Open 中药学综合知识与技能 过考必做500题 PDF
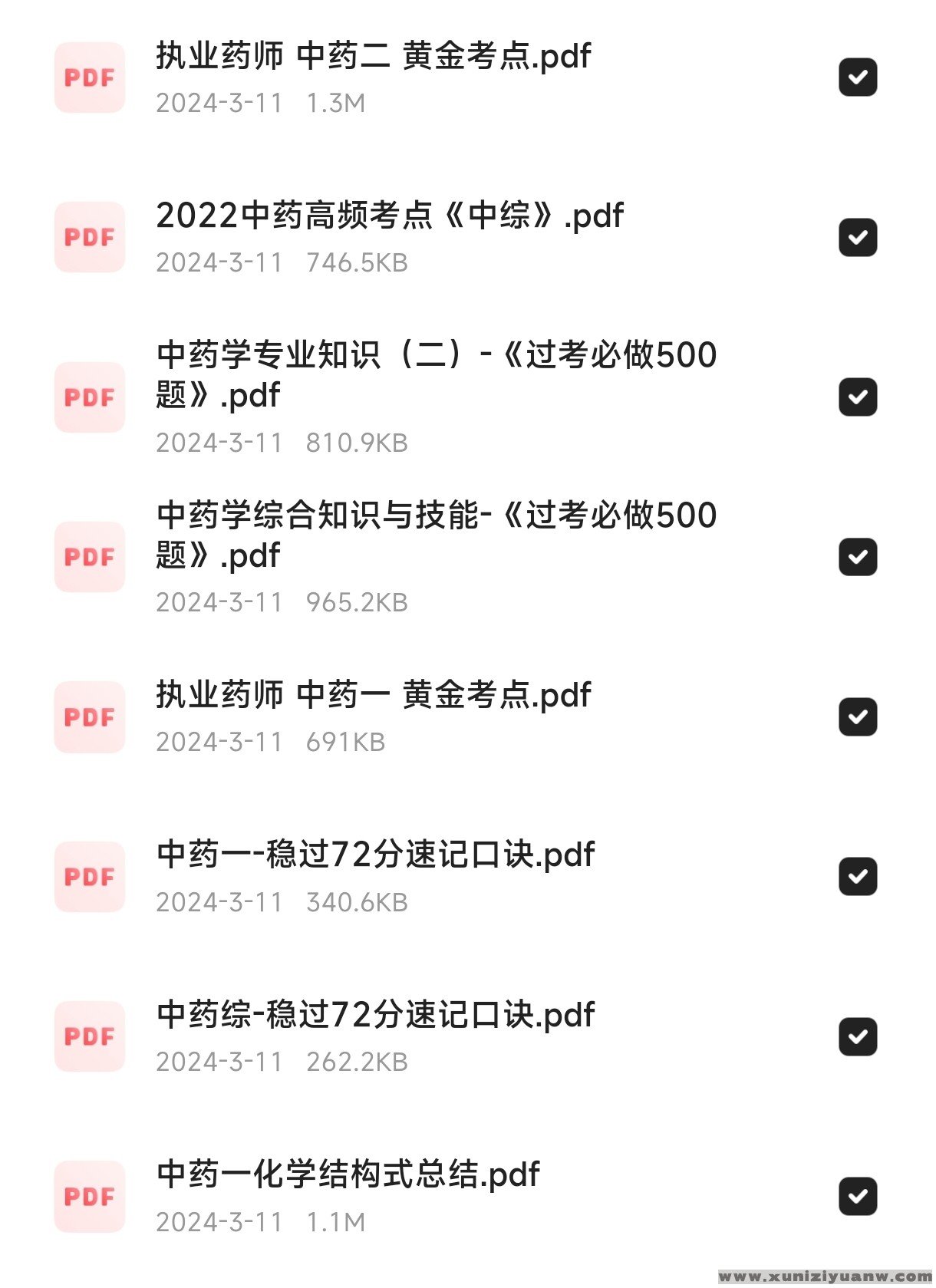936x1288 pixels. point(436,535)
